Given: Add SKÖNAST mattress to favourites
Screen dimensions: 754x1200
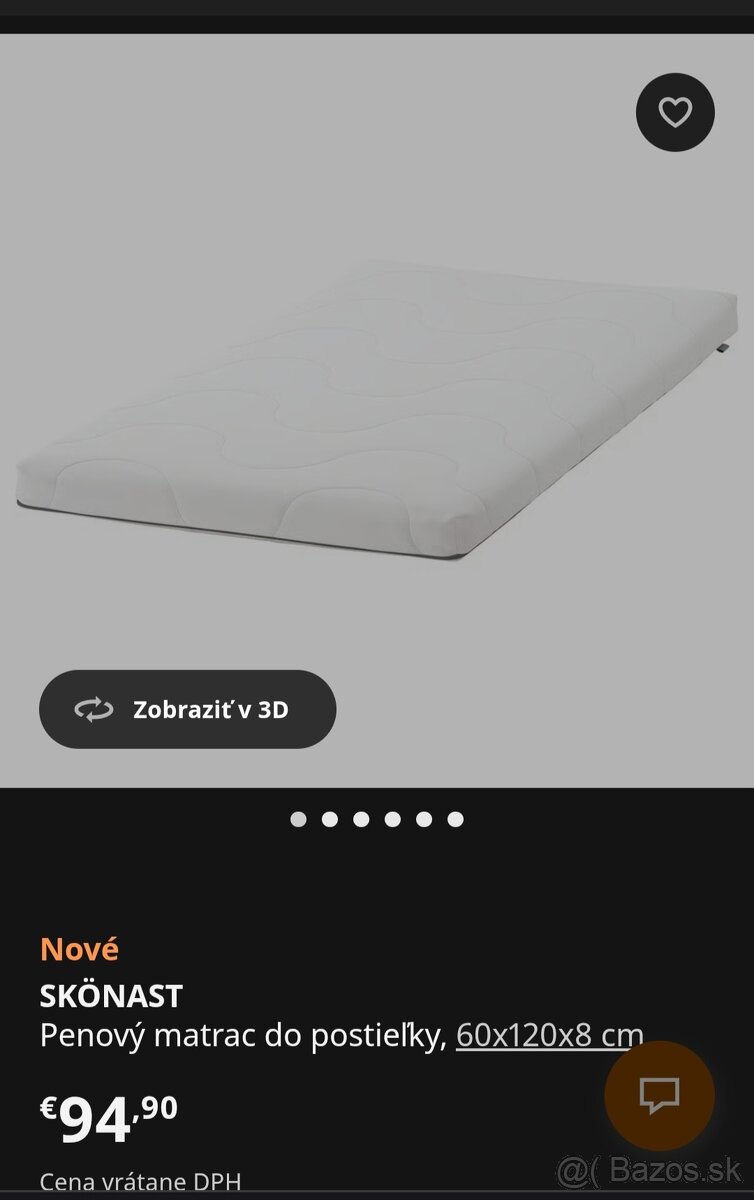Looking at the screenshot, I should coord(675,113).
